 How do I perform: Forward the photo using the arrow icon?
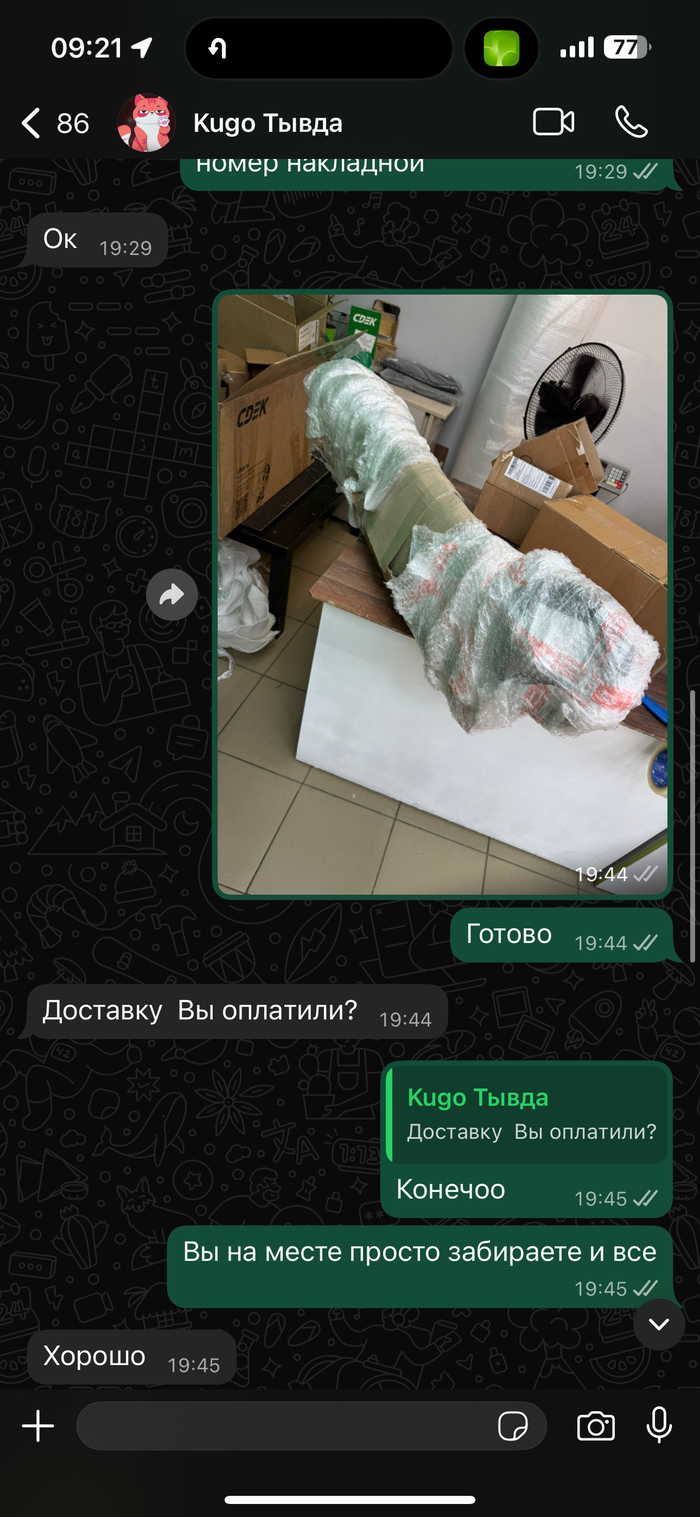(x=171, y=595)
